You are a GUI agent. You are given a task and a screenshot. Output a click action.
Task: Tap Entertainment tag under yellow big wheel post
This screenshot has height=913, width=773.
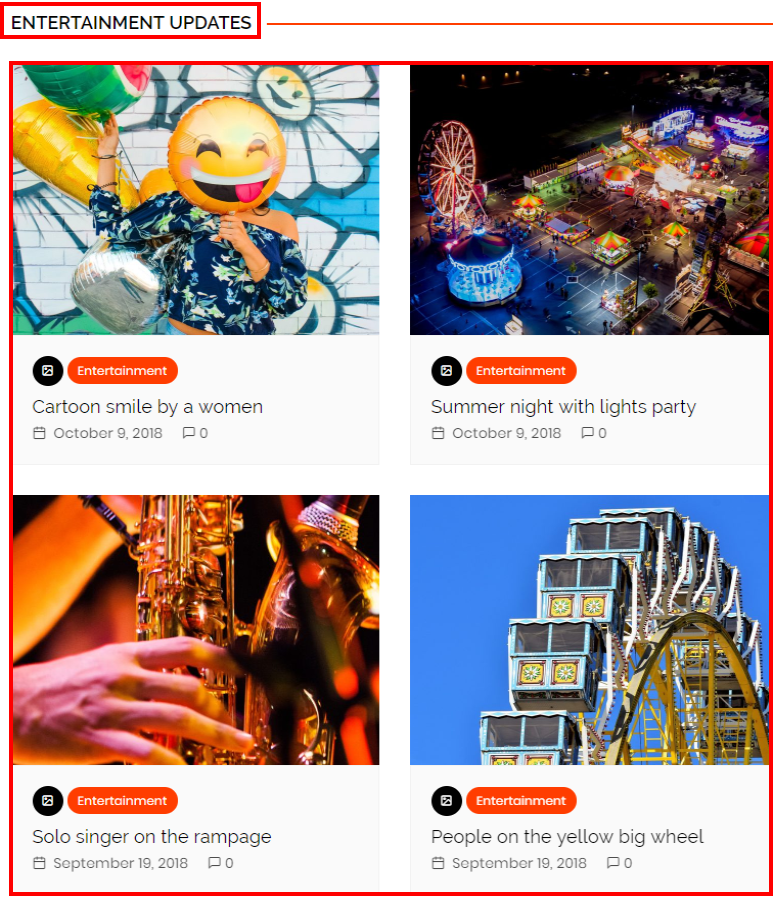point(521,801)
